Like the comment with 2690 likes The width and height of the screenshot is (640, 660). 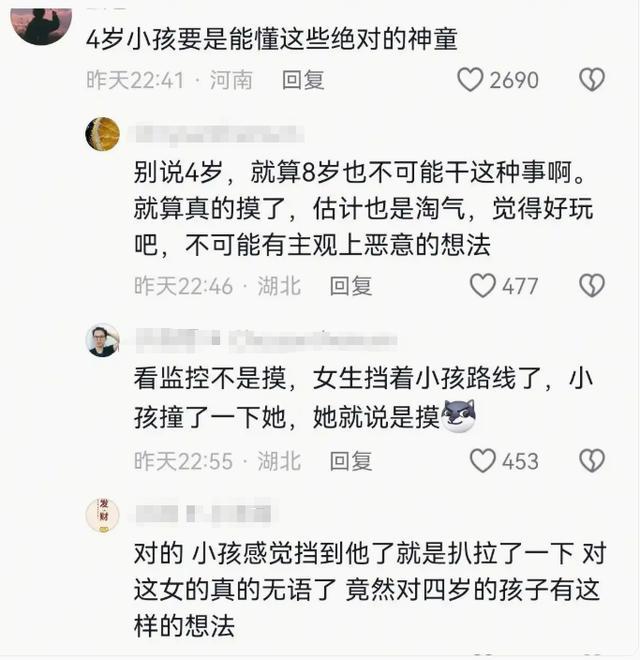(x=470, y=80)
